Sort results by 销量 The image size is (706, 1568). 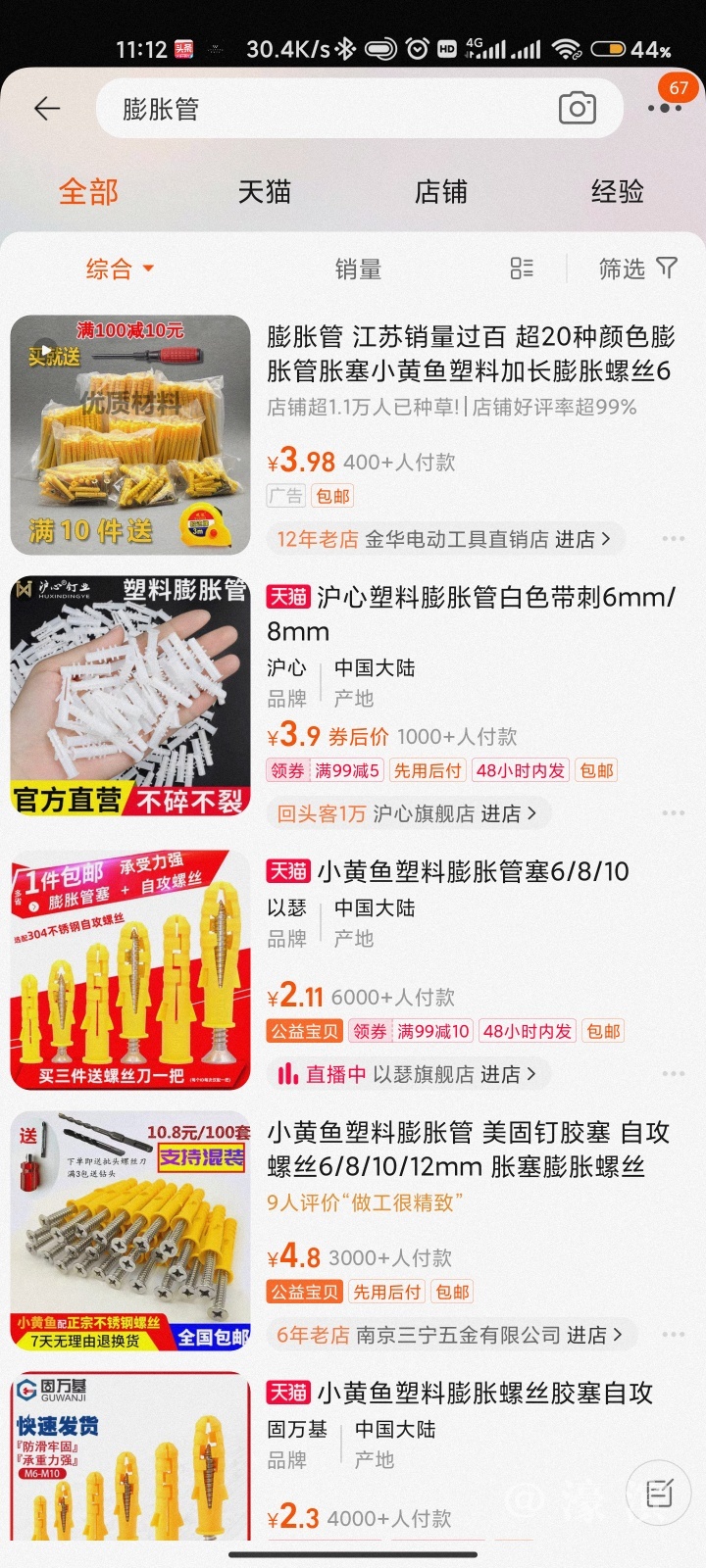(358, 269)
